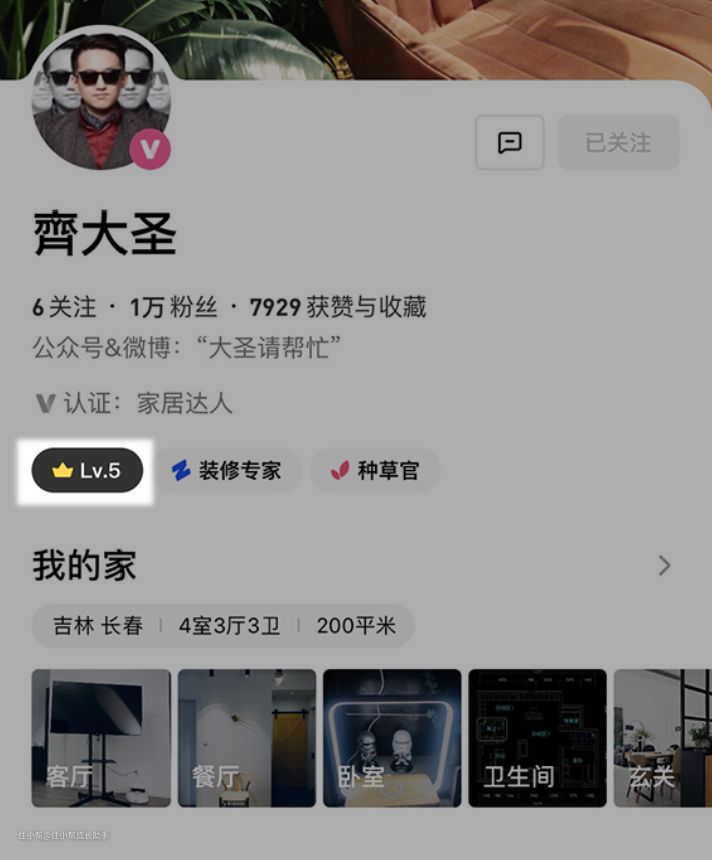Open the 餐厅 room photo
This screenshot has width=712, height=860.
pyautogui.click(x=246, y=738)
